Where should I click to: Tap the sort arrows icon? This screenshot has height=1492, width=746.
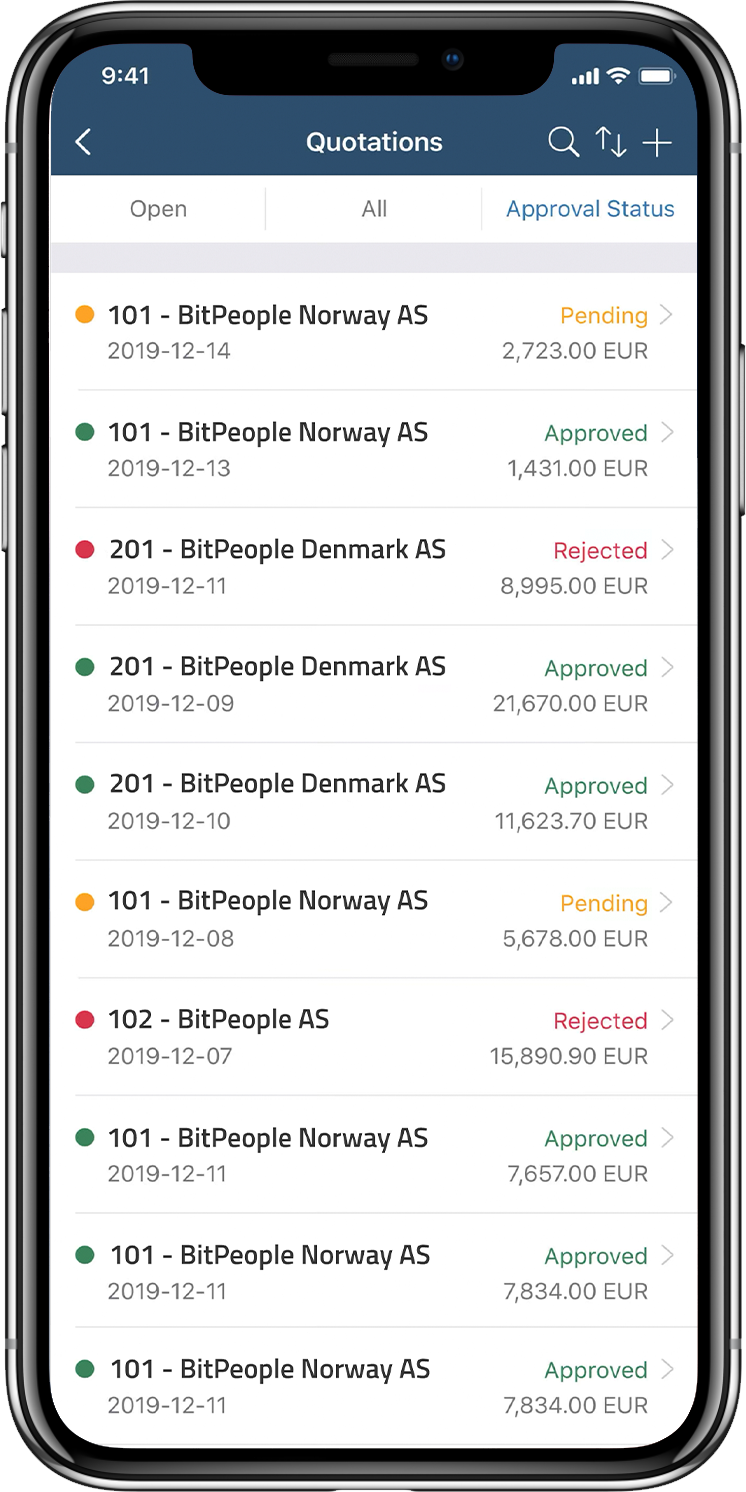coord(611,142)
